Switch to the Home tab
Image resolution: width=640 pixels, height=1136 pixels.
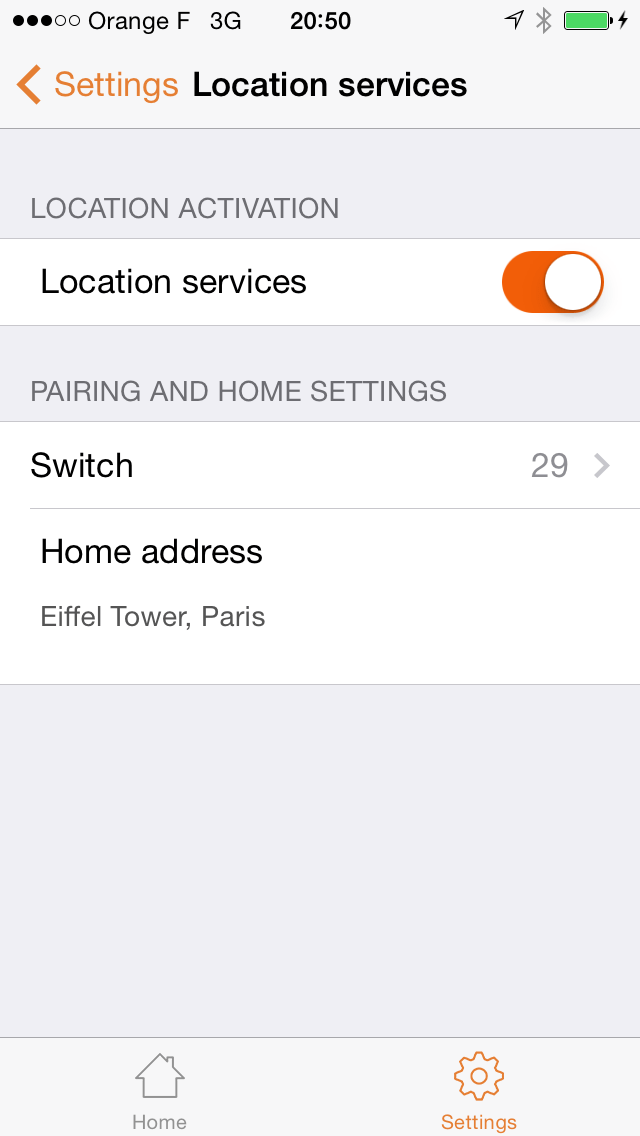(160, 1090)
